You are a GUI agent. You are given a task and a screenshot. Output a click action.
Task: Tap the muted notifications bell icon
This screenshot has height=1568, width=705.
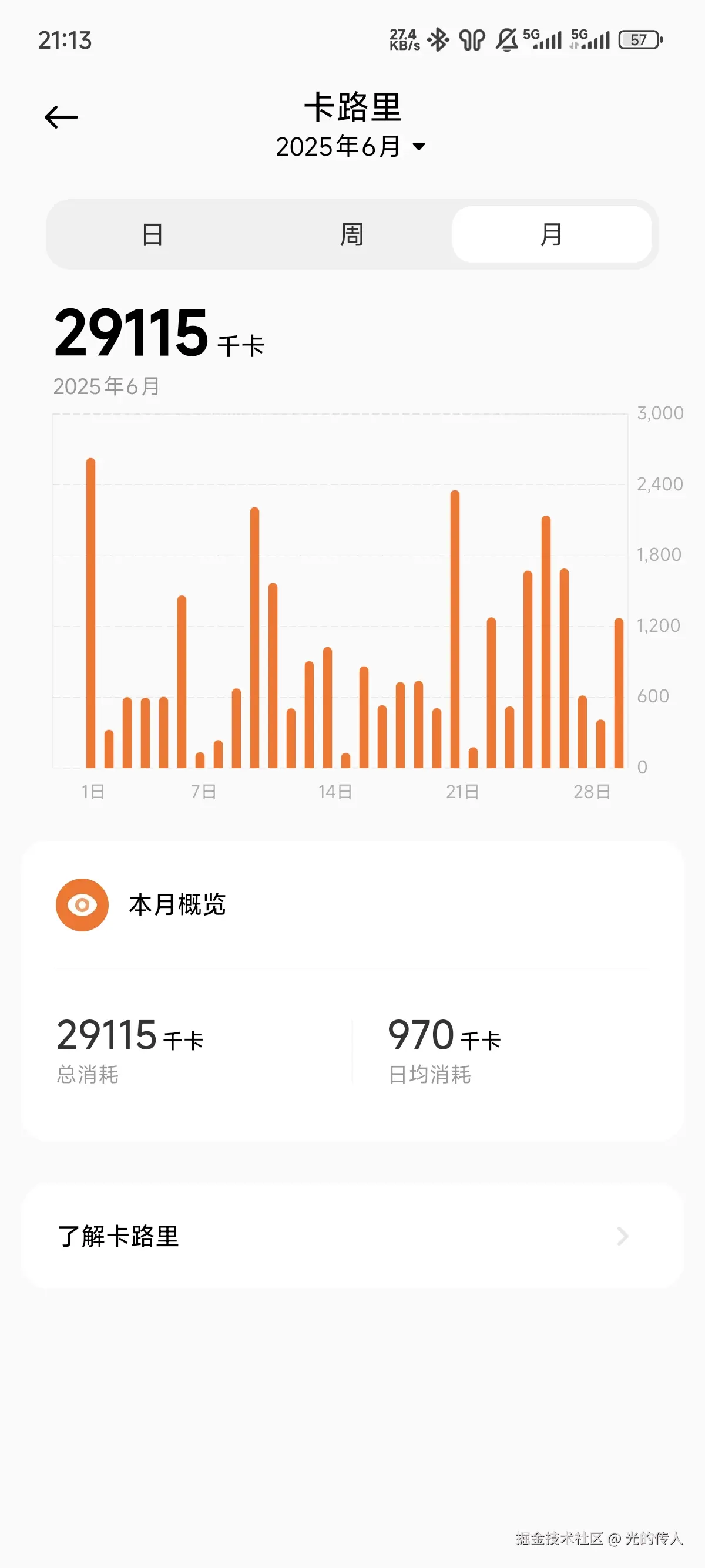(x=506, y=40)
